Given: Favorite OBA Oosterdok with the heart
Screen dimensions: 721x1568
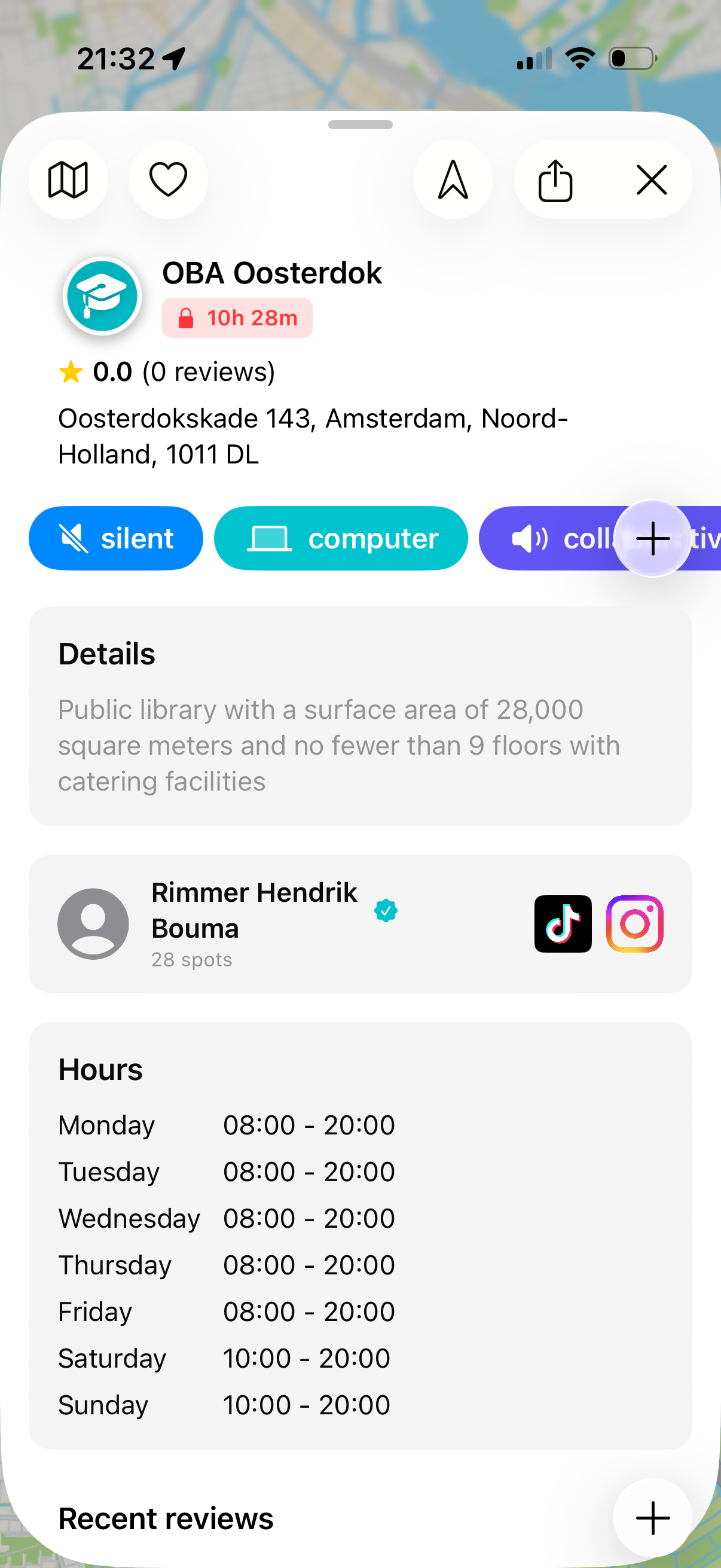Looking at the screenshot, I should [168, 179].
